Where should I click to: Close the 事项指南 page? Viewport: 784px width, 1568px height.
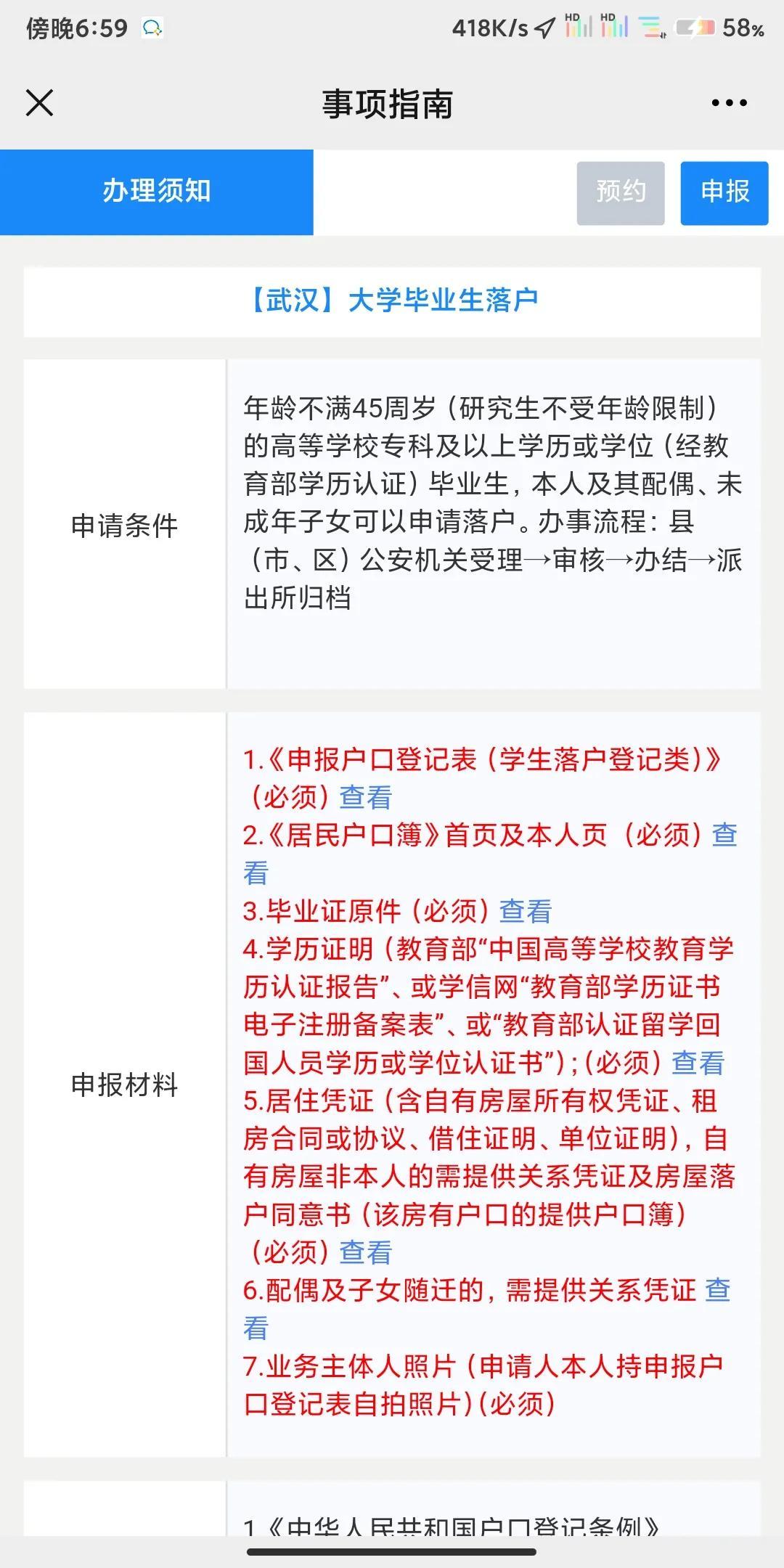(x=39, y=103)
